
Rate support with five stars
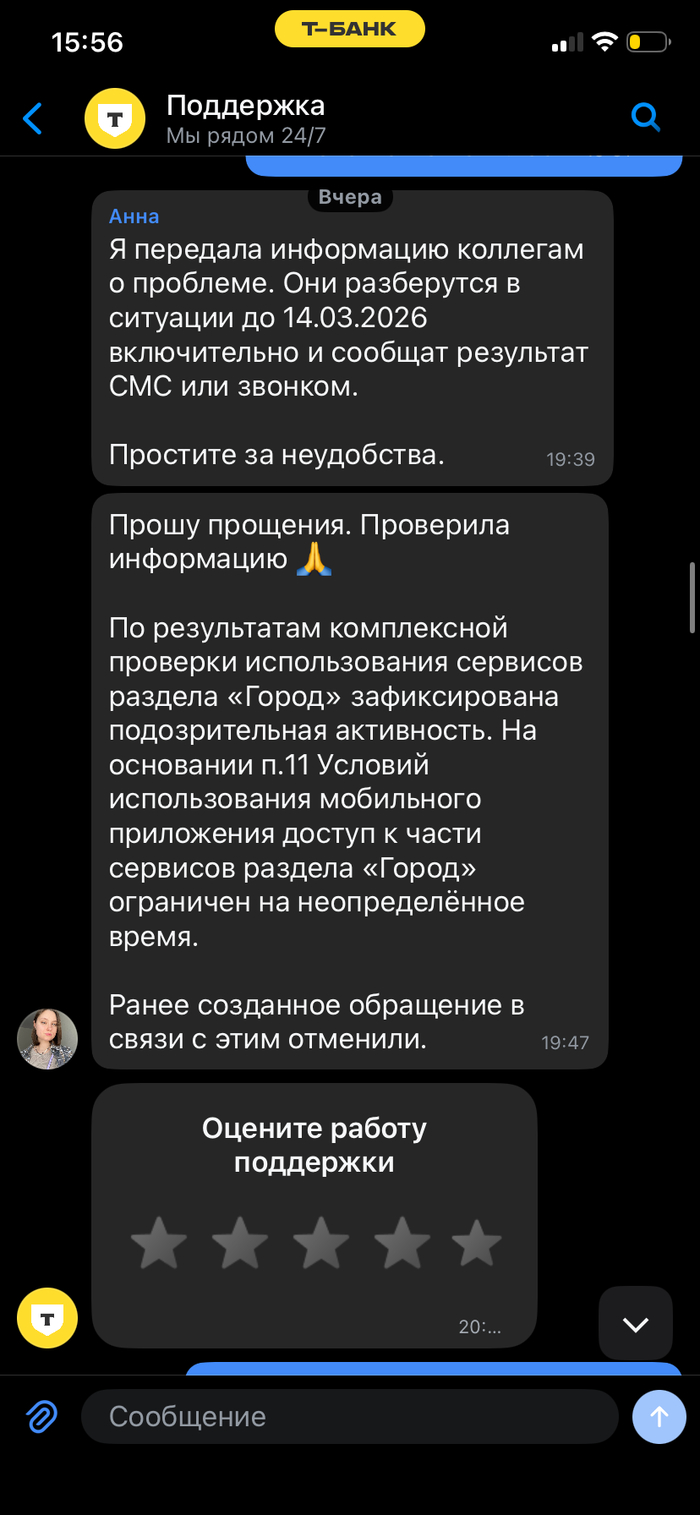[x=476, y=1244]
